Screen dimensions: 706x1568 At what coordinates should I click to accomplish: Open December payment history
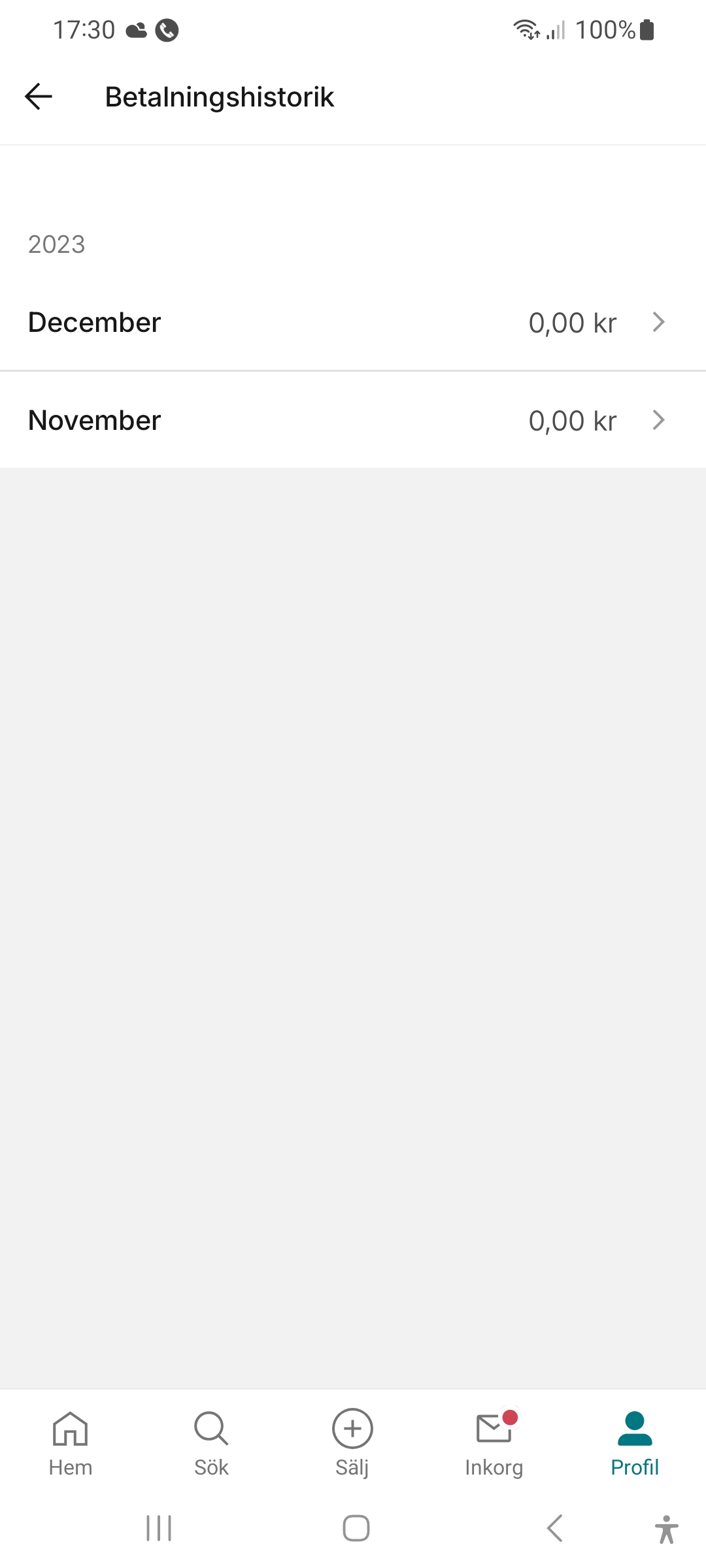point(353,323)
